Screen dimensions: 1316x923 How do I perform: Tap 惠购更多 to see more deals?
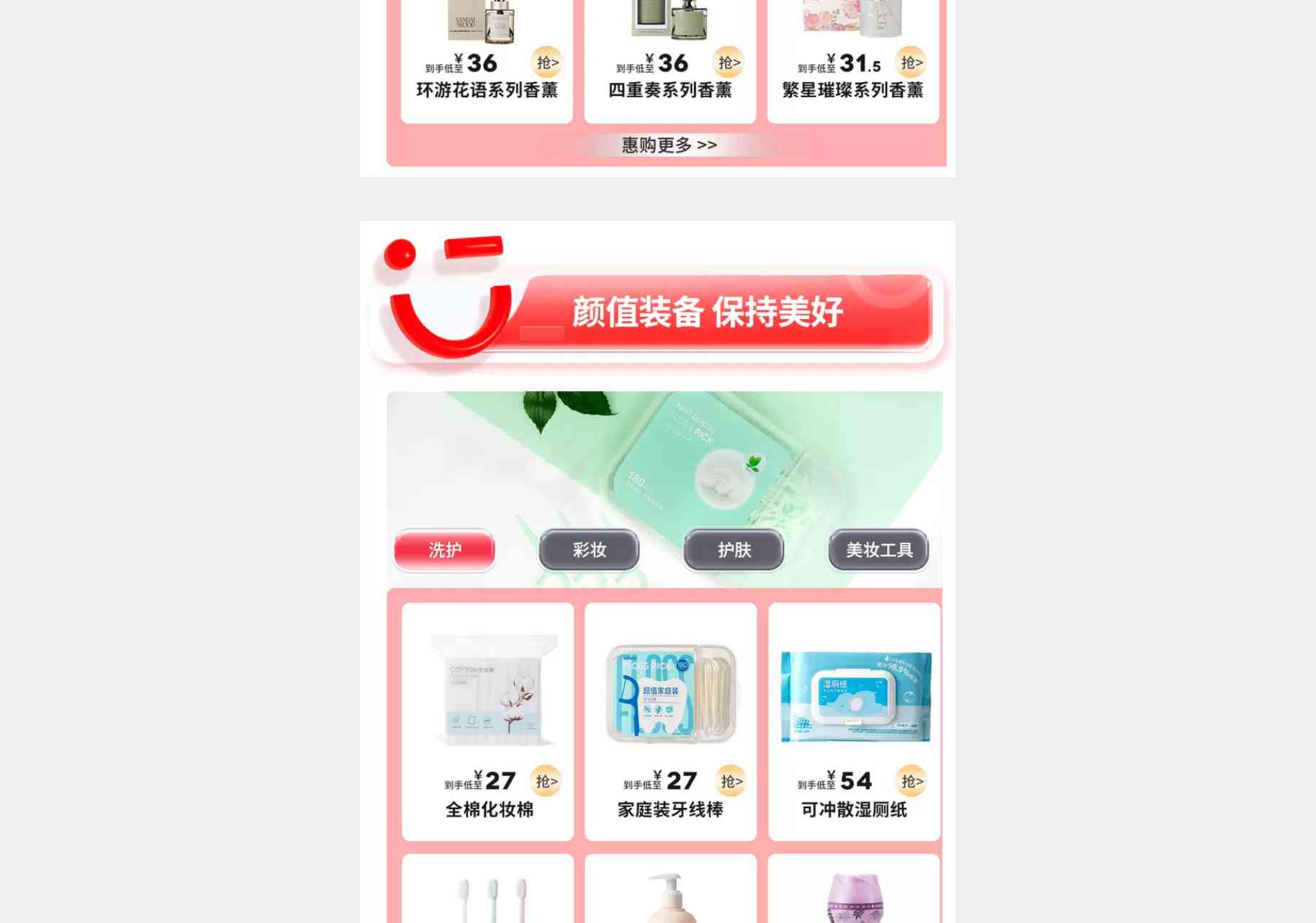pos(669,145)
